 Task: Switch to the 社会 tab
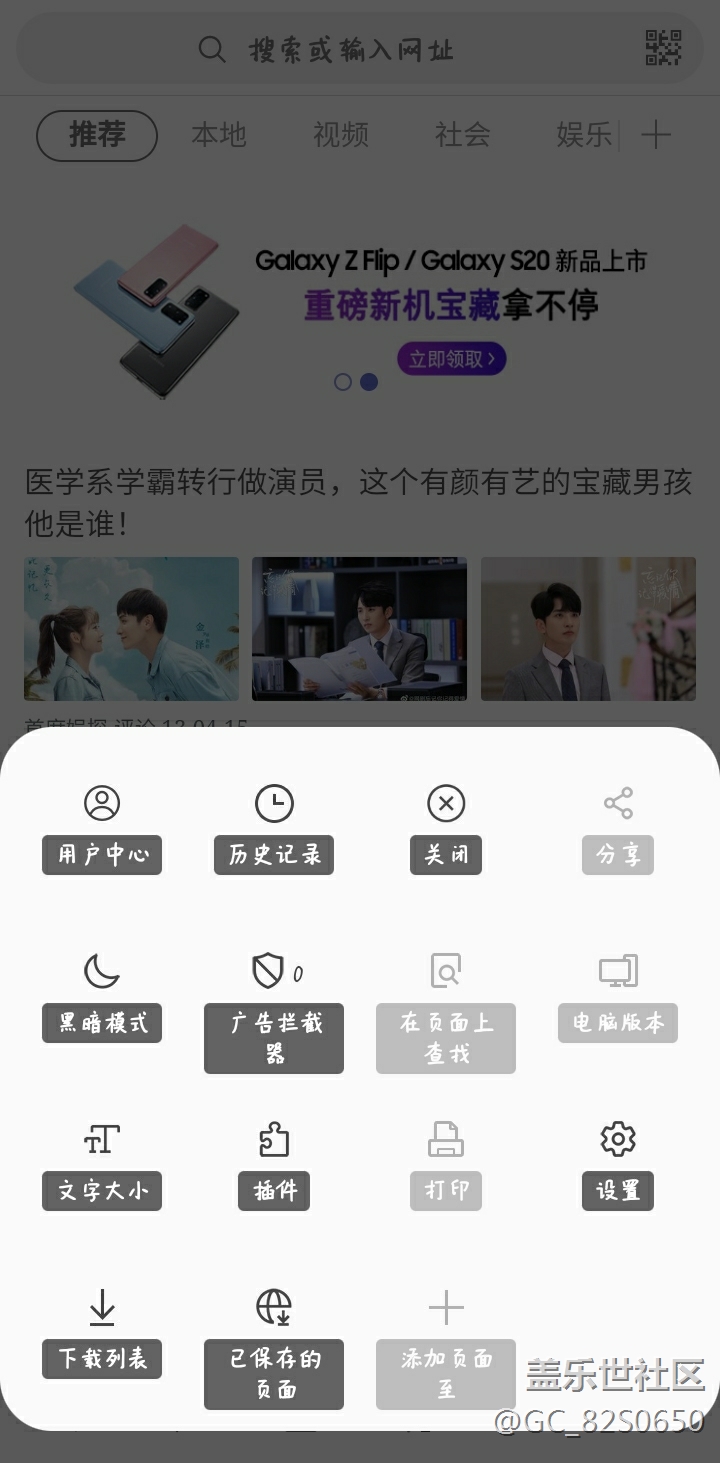[x=463, y=135]
